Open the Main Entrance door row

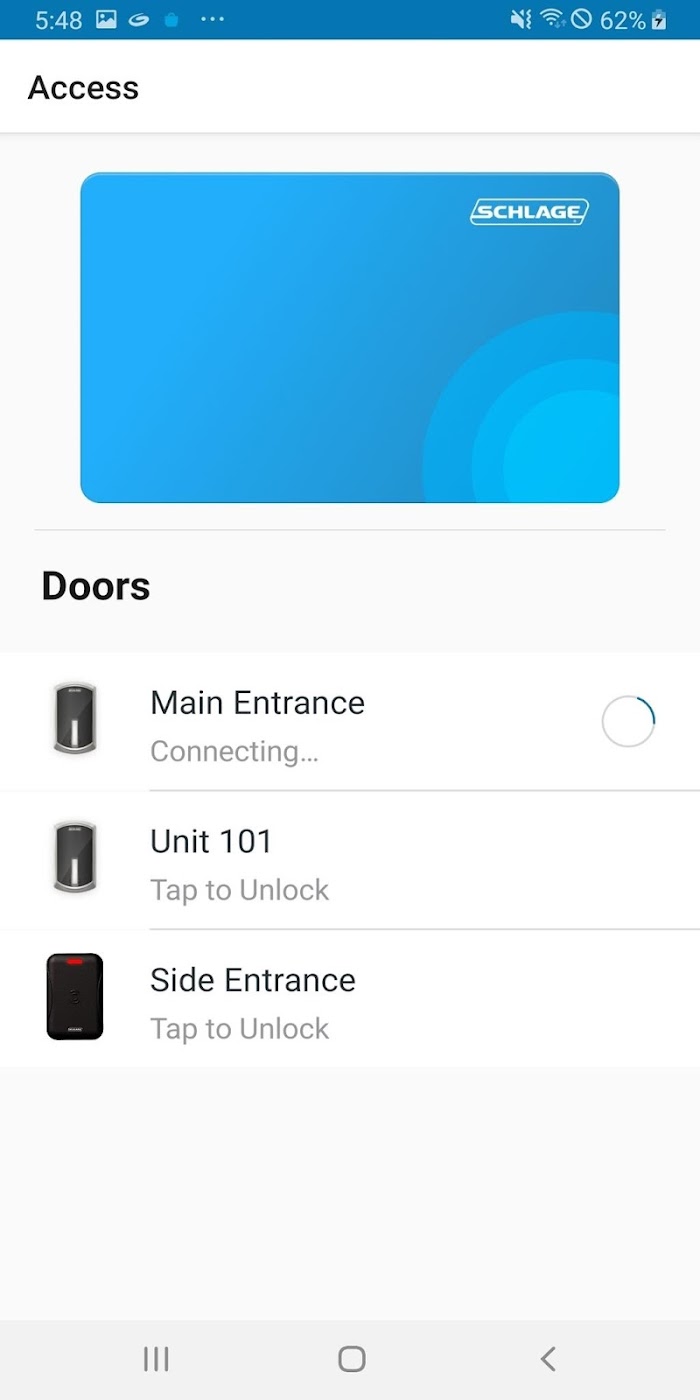(x=350, y=722)
